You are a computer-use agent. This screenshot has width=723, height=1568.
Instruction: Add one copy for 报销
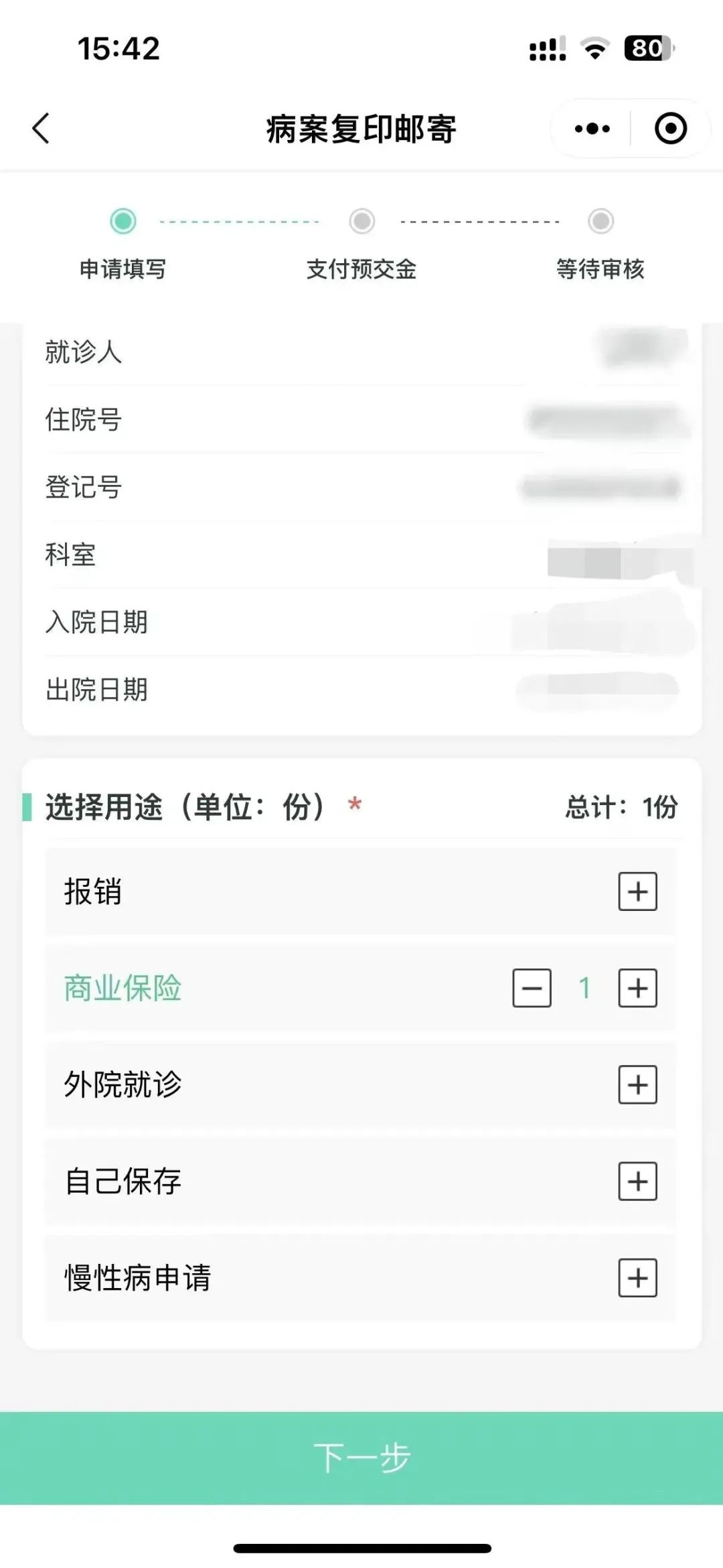[x=637, y=892]
